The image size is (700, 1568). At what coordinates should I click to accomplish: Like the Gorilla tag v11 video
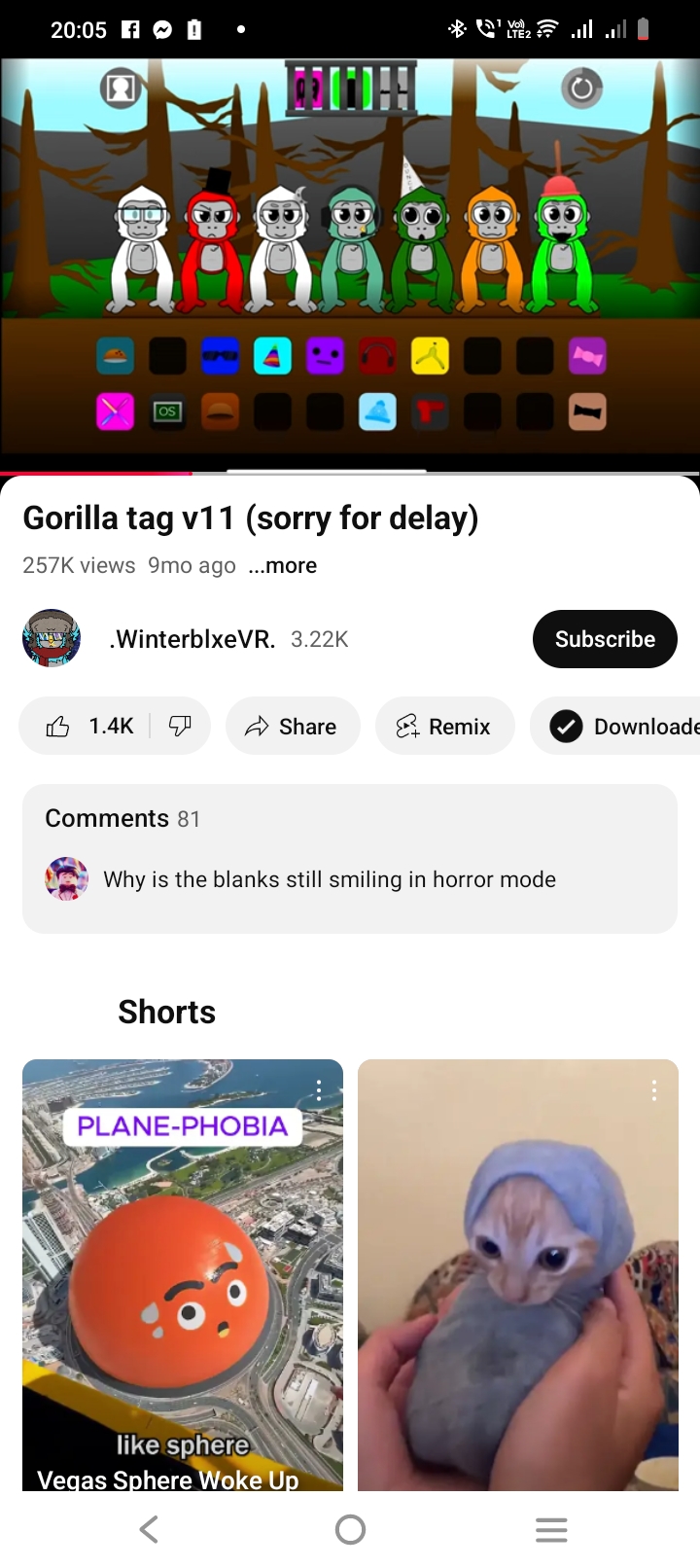(x=89, y=726)
